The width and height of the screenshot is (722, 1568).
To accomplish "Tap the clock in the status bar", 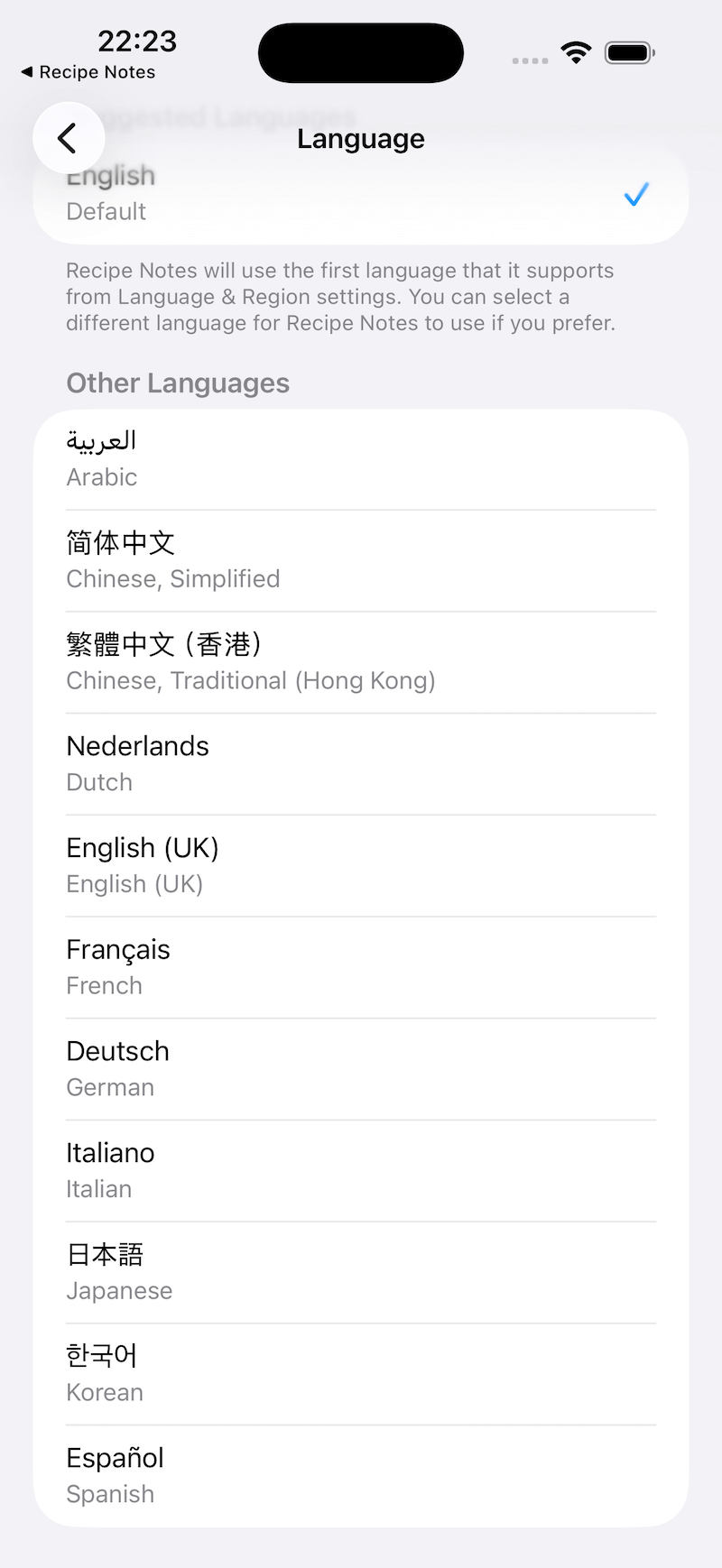I will [x=137, y=42].
